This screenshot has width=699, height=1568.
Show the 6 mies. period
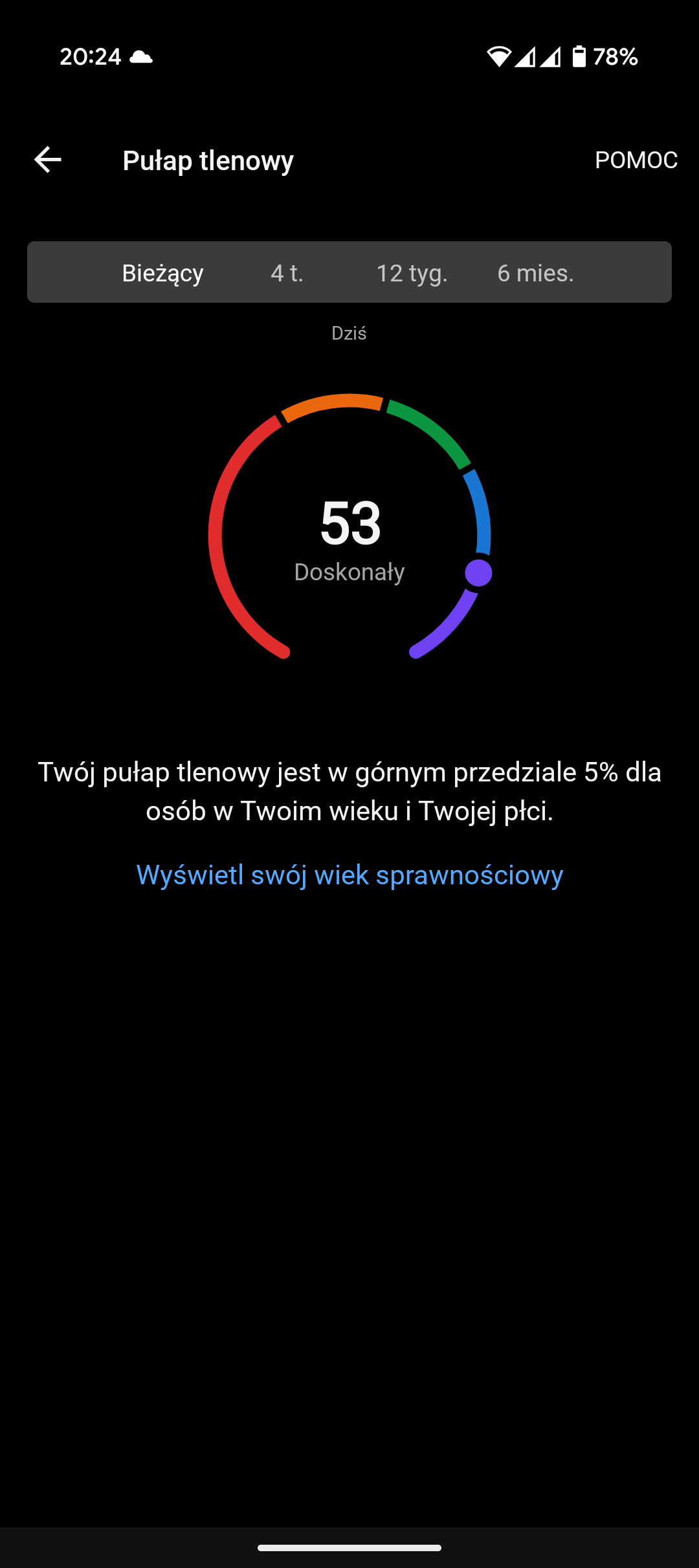pos(535,273)
